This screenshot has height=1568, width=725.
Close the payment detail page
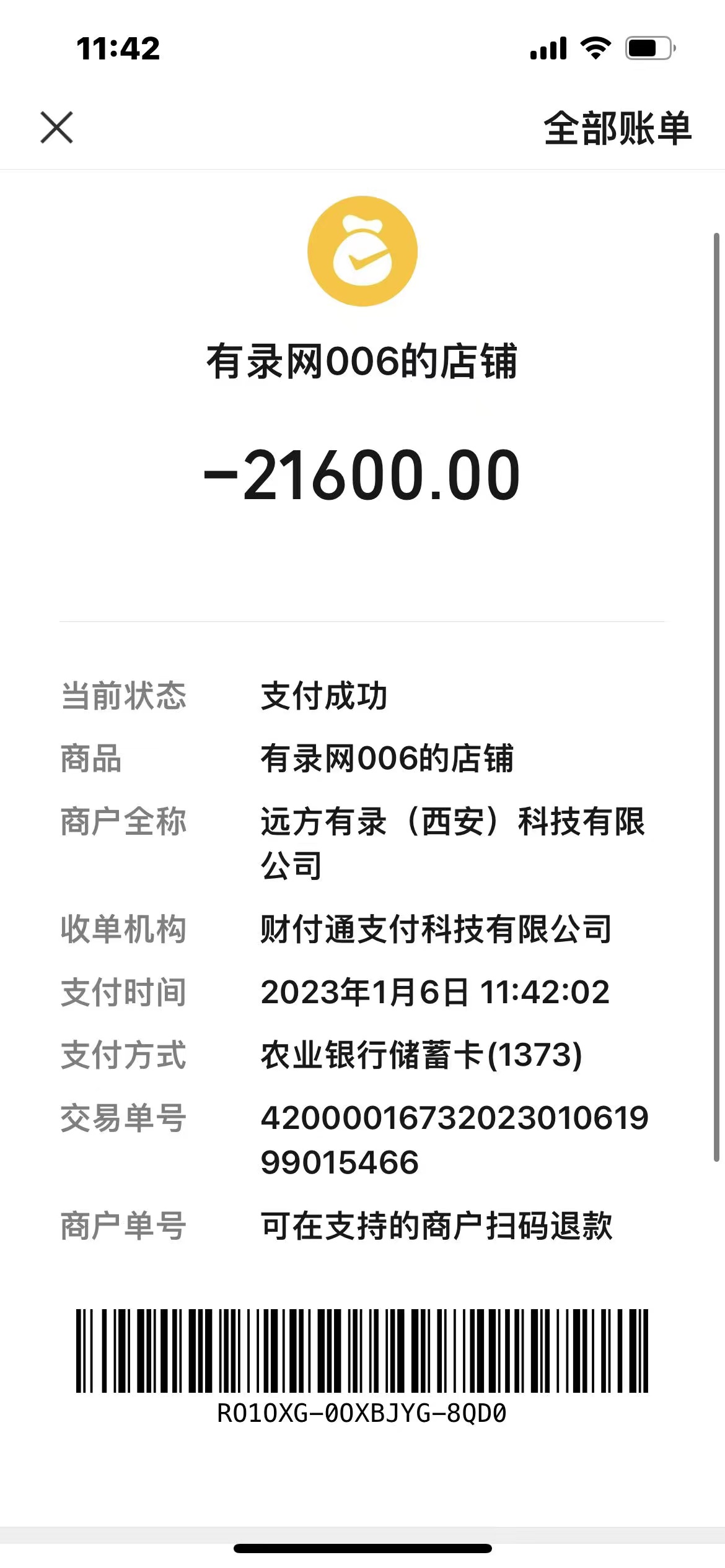coord(56,128)
